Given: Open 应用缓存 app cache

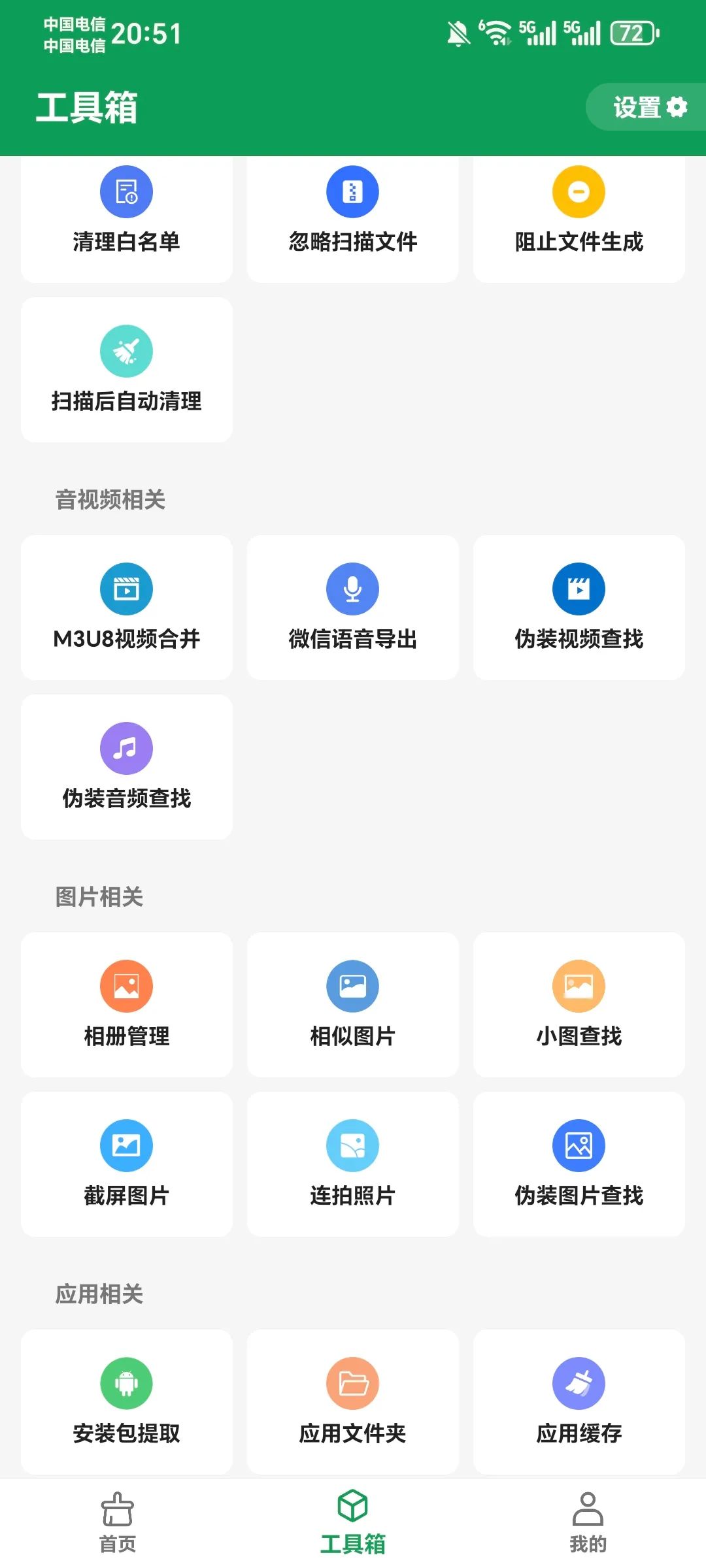Looking at the screenshot, I should coord(579,1401).
